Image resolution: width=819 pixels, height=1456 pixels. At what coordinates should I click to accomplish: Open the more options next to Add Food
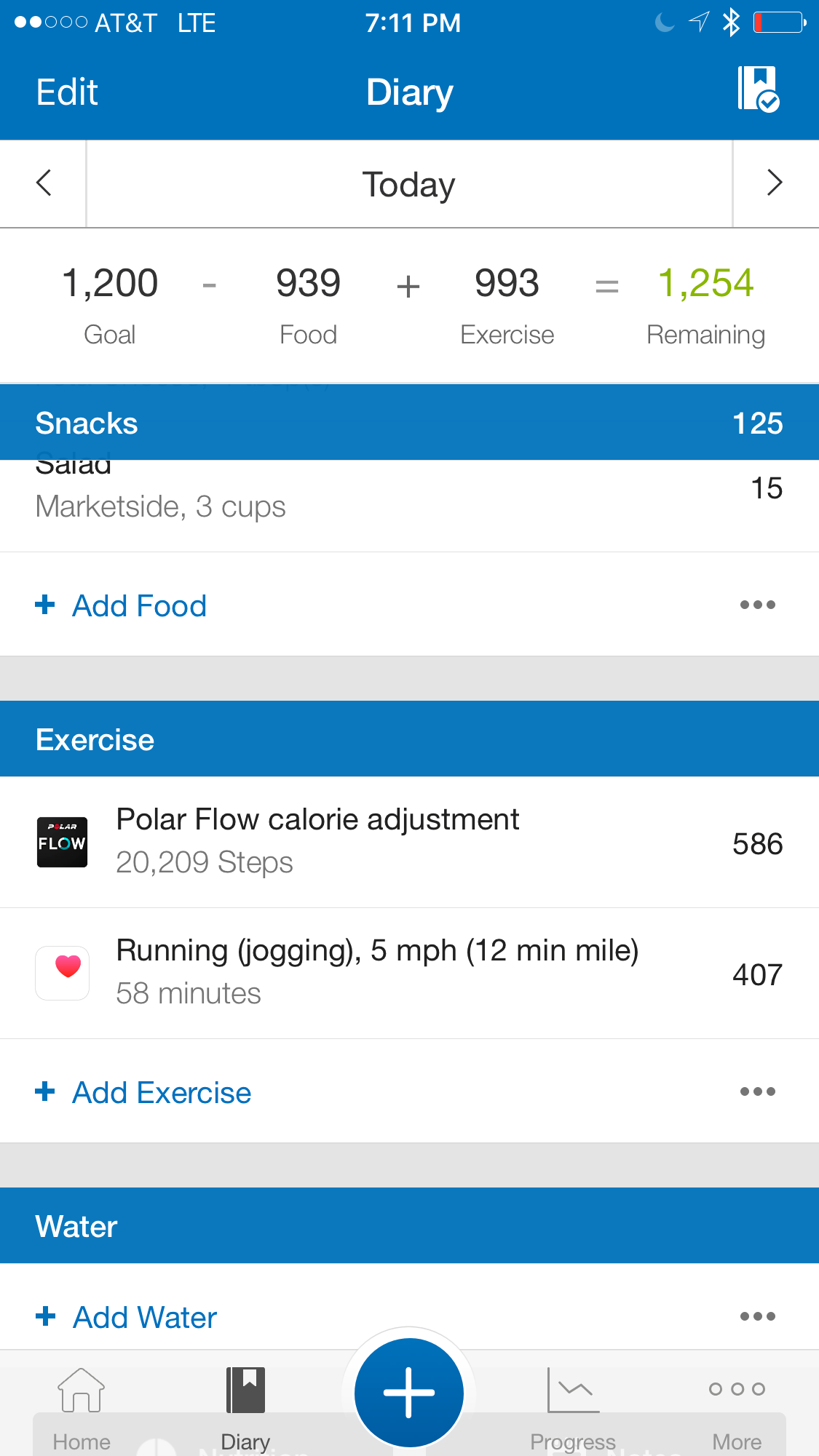coord(757,605)
